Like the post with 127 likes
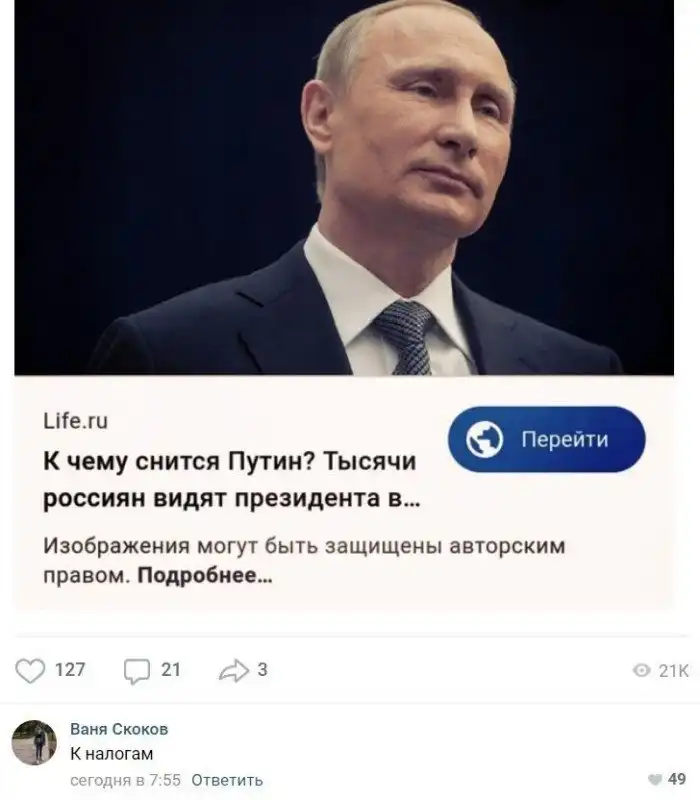Viewport: 700px width, 800px height. pos(32,671)
